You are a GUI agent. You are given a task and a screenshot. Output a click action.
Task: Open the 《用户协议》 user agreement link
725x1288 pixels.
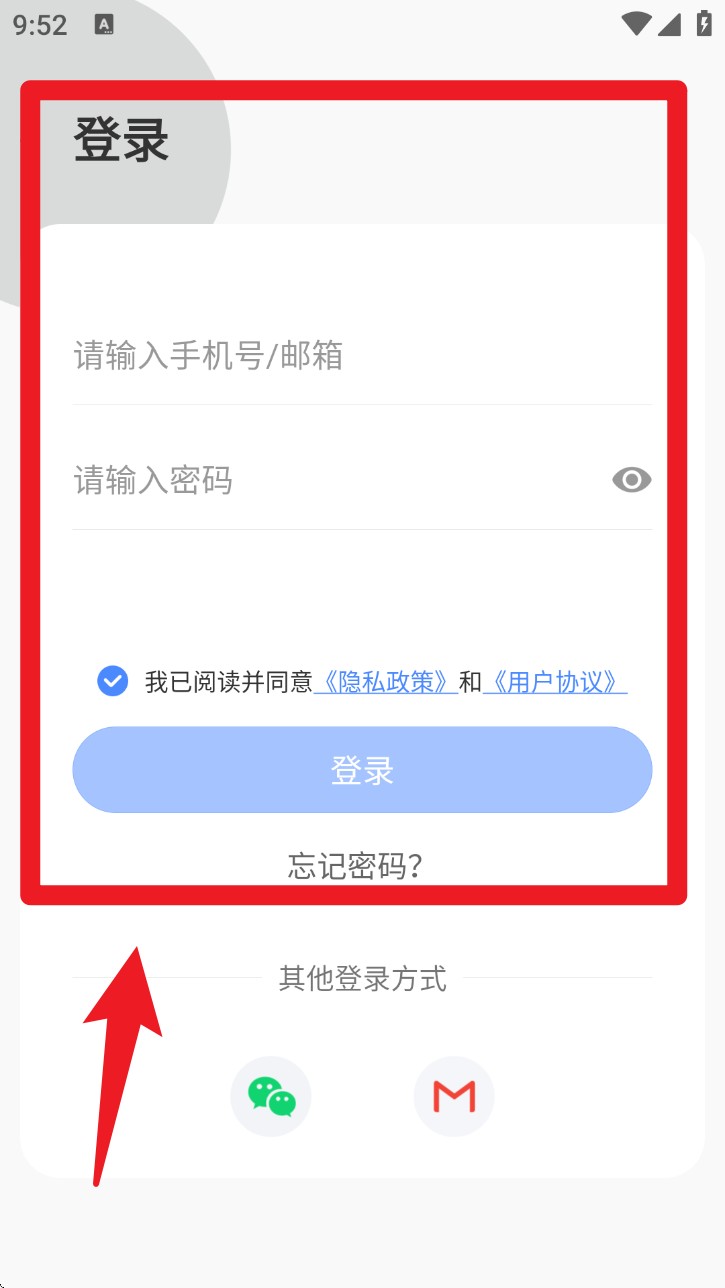pos(555,682)
